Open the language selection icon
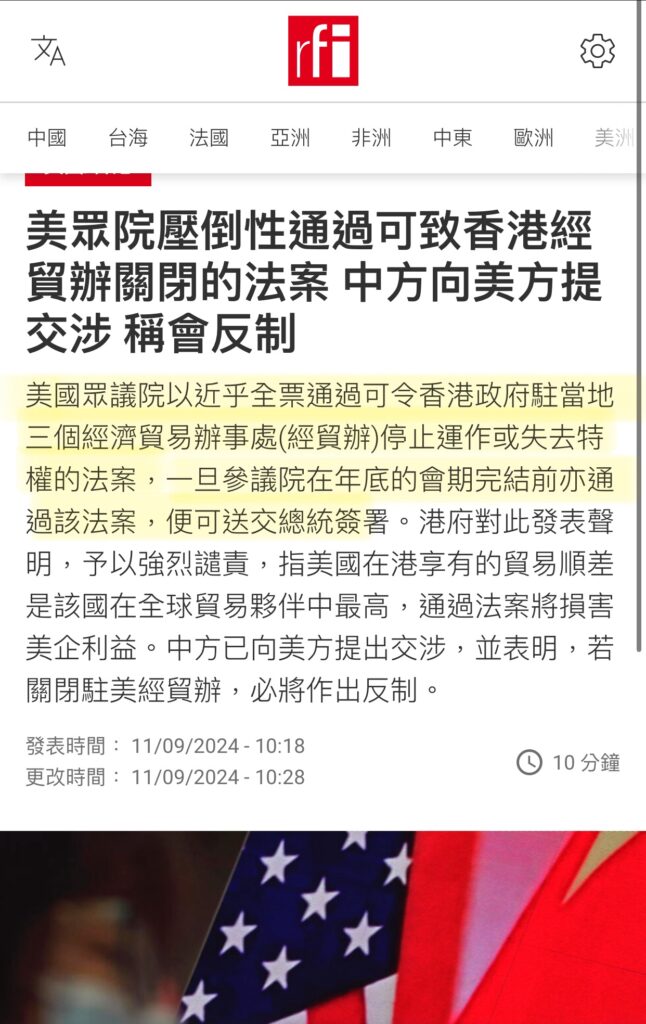Screen dimensions: 646x1024 [48, 50]
